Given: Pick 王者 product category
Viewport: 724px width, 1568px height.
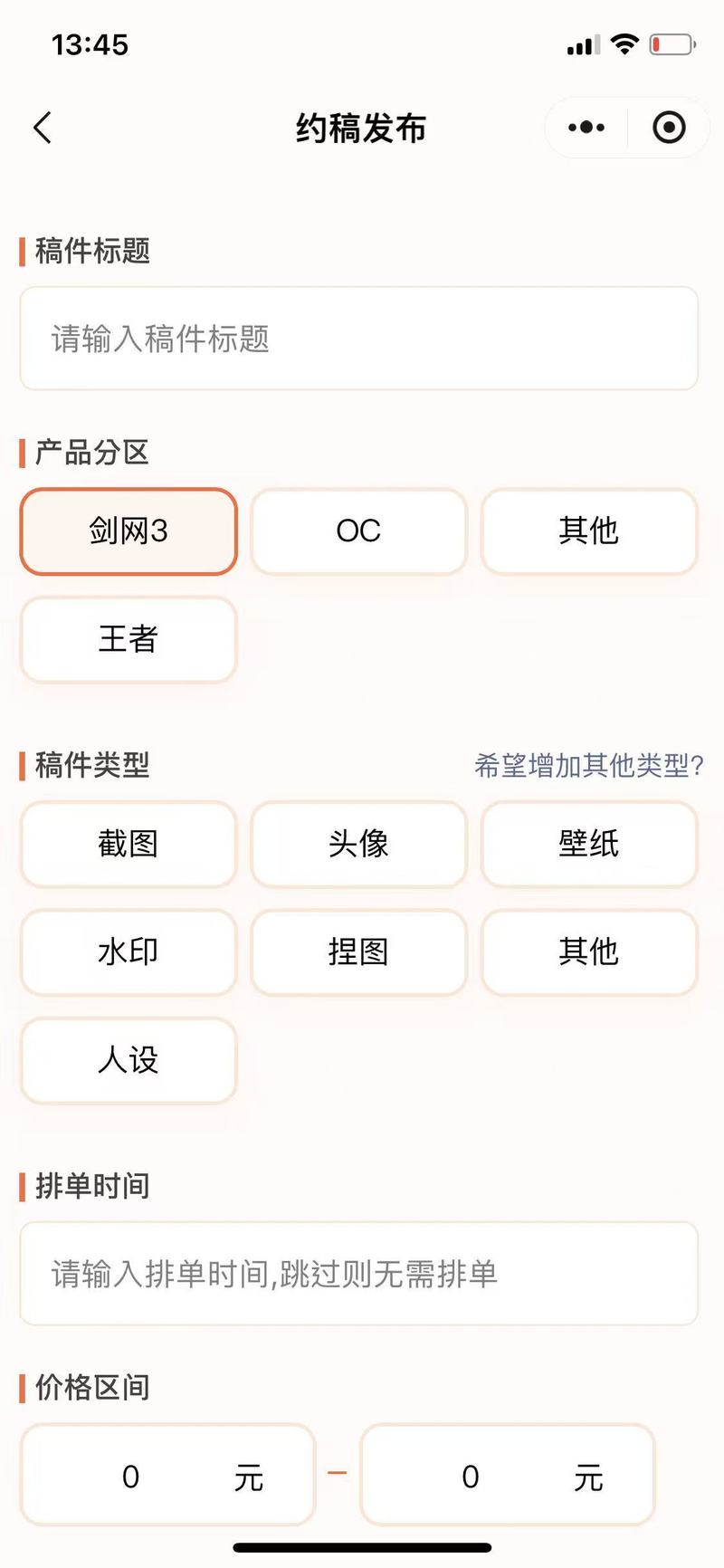Looking at the screenshot, I should pos(129,639).
